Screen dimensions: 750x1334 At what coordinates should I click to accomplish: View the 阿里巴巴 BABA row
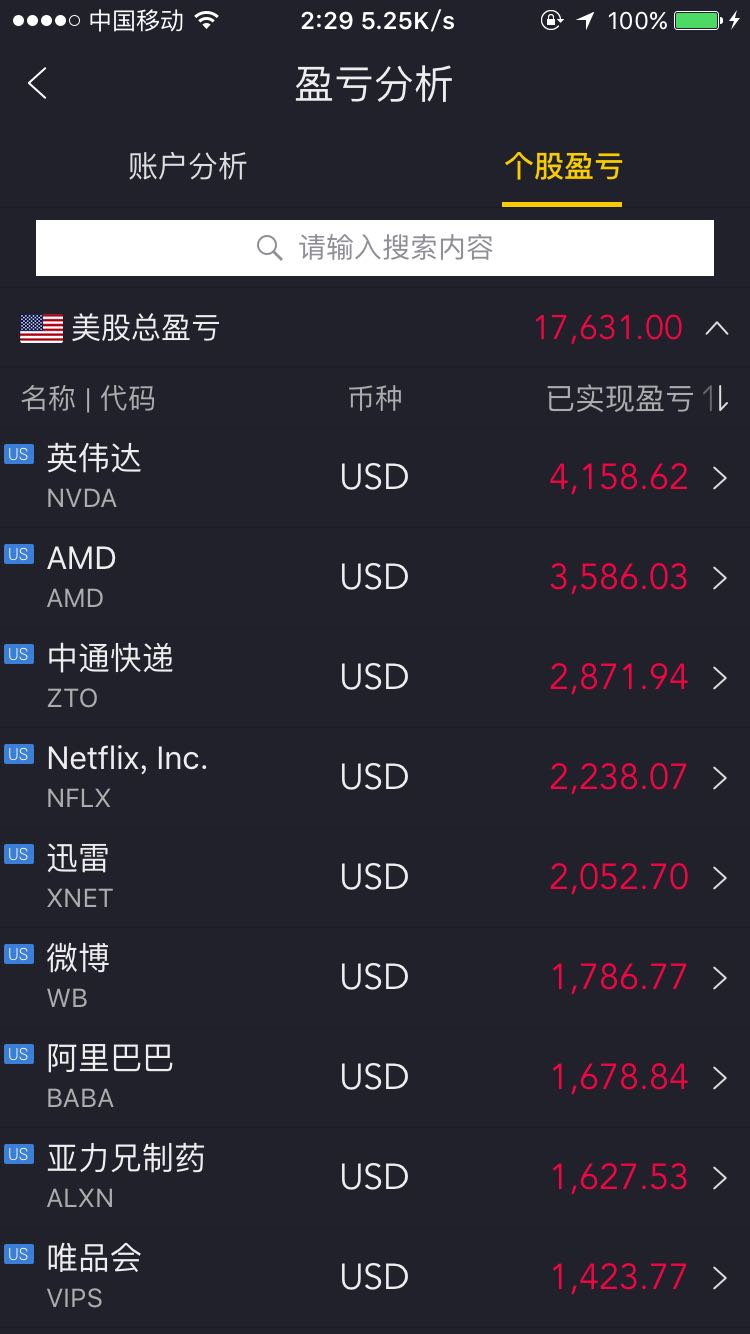pyautogui.click(x=375, y=1078)
